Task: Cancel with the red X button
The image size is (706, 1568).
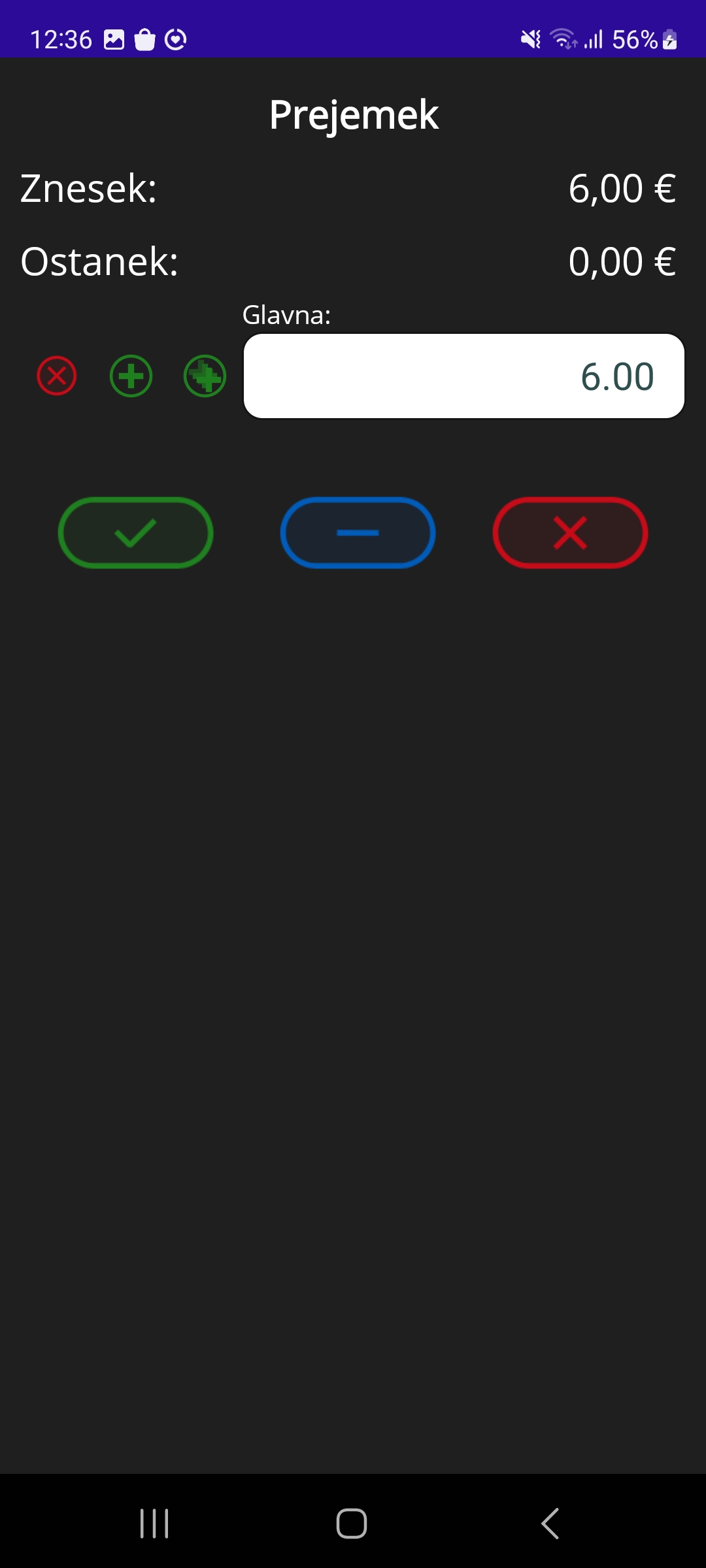Action: point(570,533)
